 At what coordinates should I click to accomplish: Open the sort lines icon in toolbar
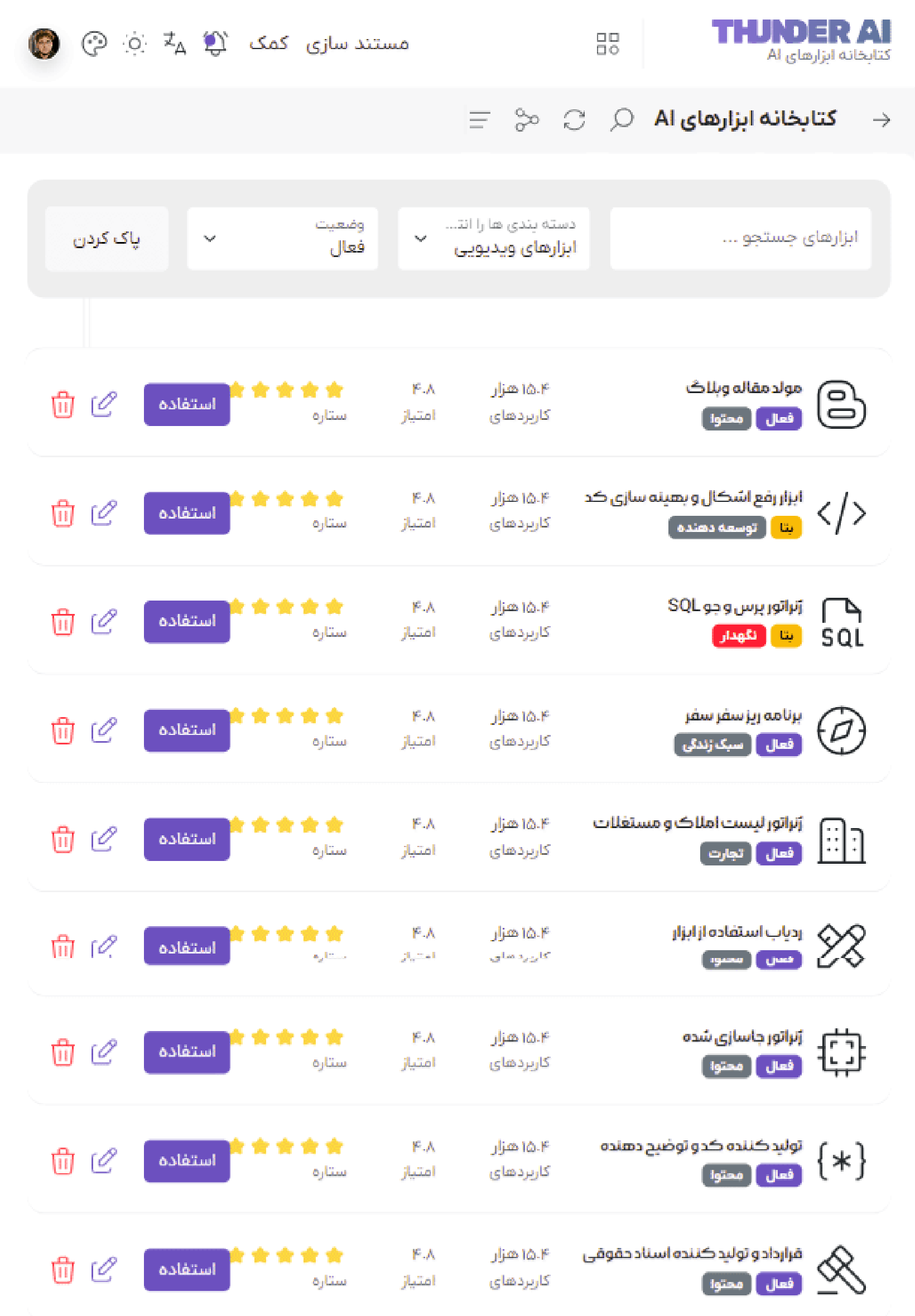pyautogui.click(x=479, y=120)
